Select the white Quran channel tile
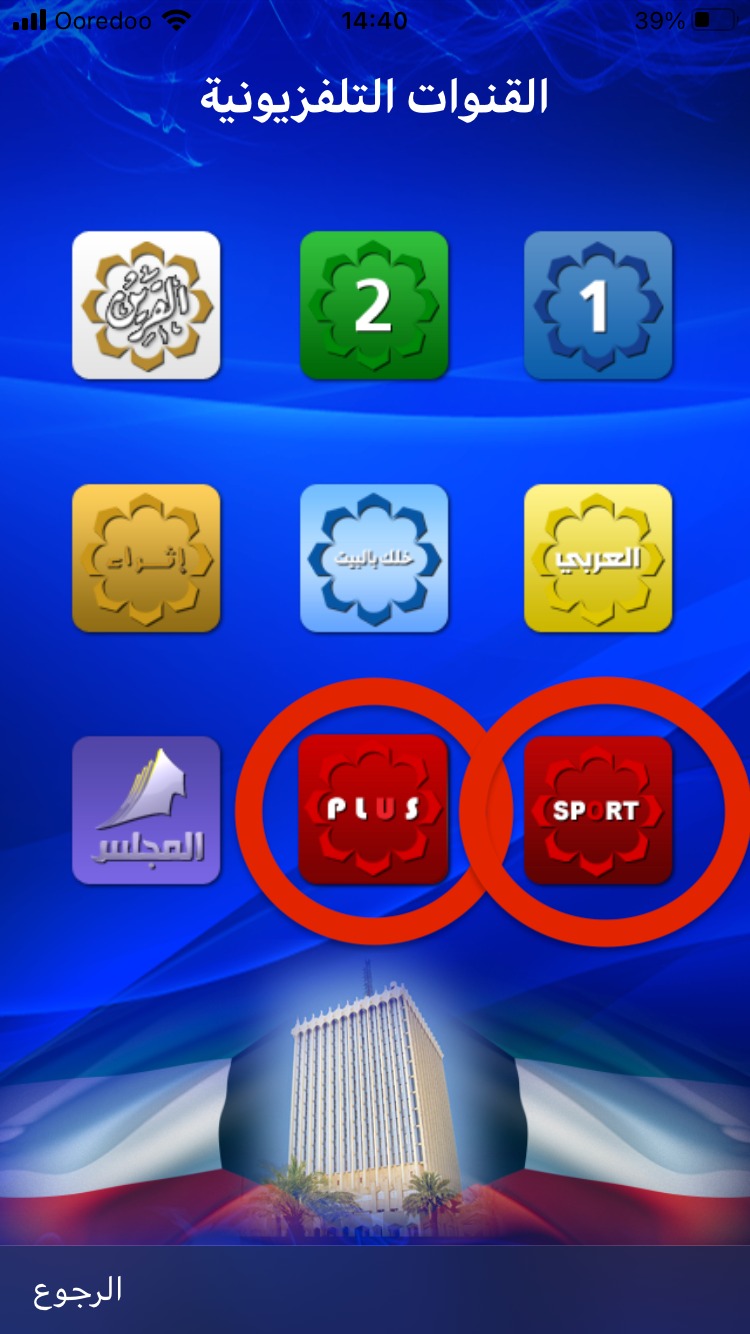Screen dimensions: 750x1334 pyautogui.click(x=146, y=306)
